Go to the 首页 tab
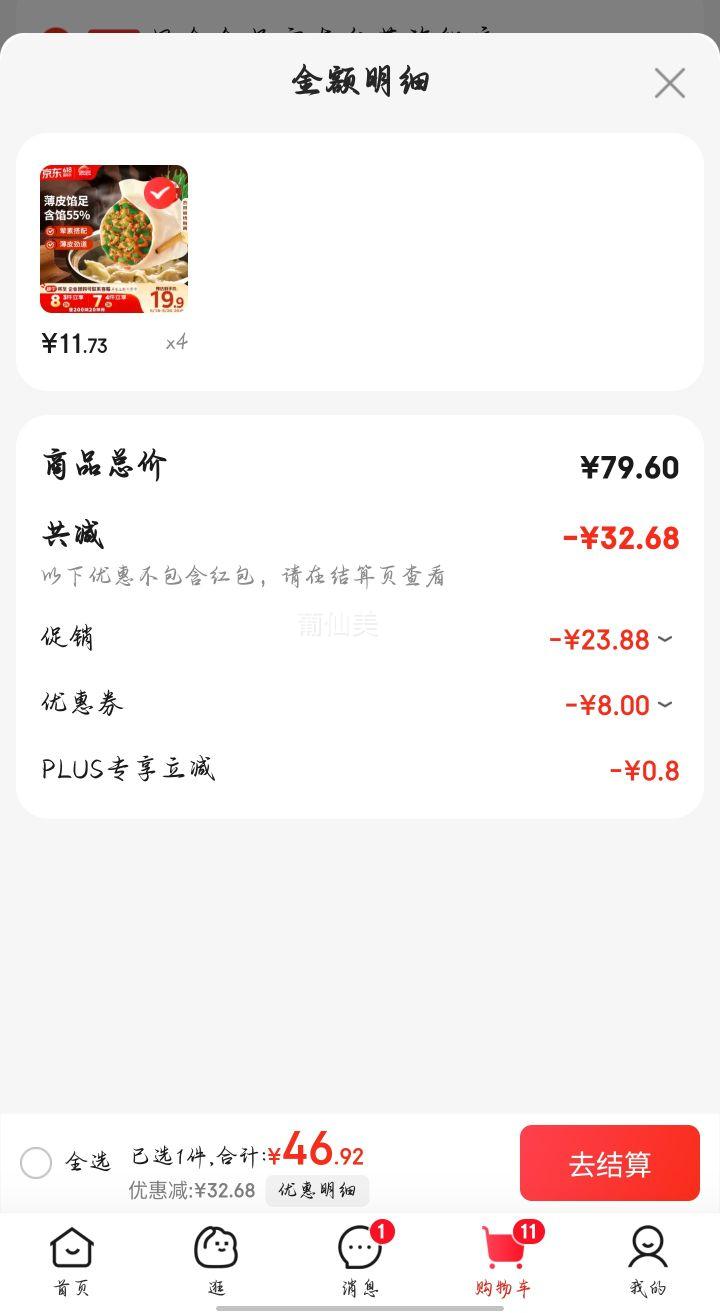The height and width of the screenshot is (1313, 720). click(72, 1261)
